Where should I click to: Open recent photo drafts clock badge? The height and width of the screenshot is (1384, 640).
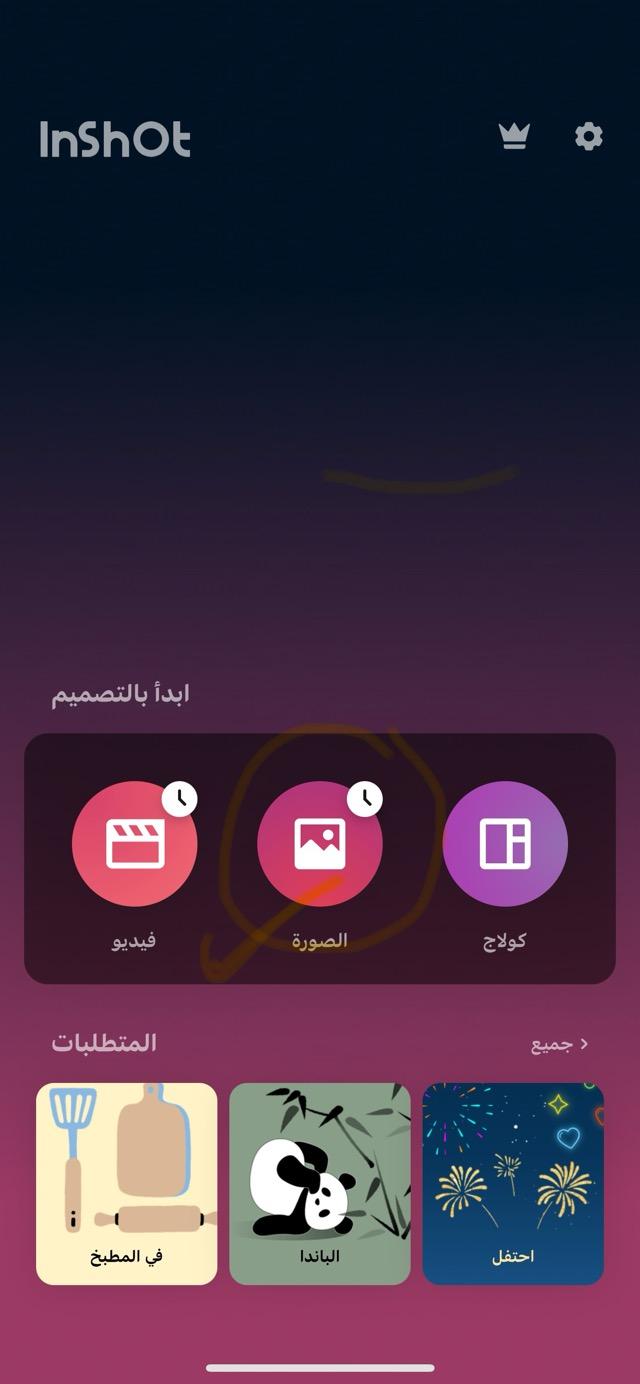pyautogui.click(x=365, y=798)
